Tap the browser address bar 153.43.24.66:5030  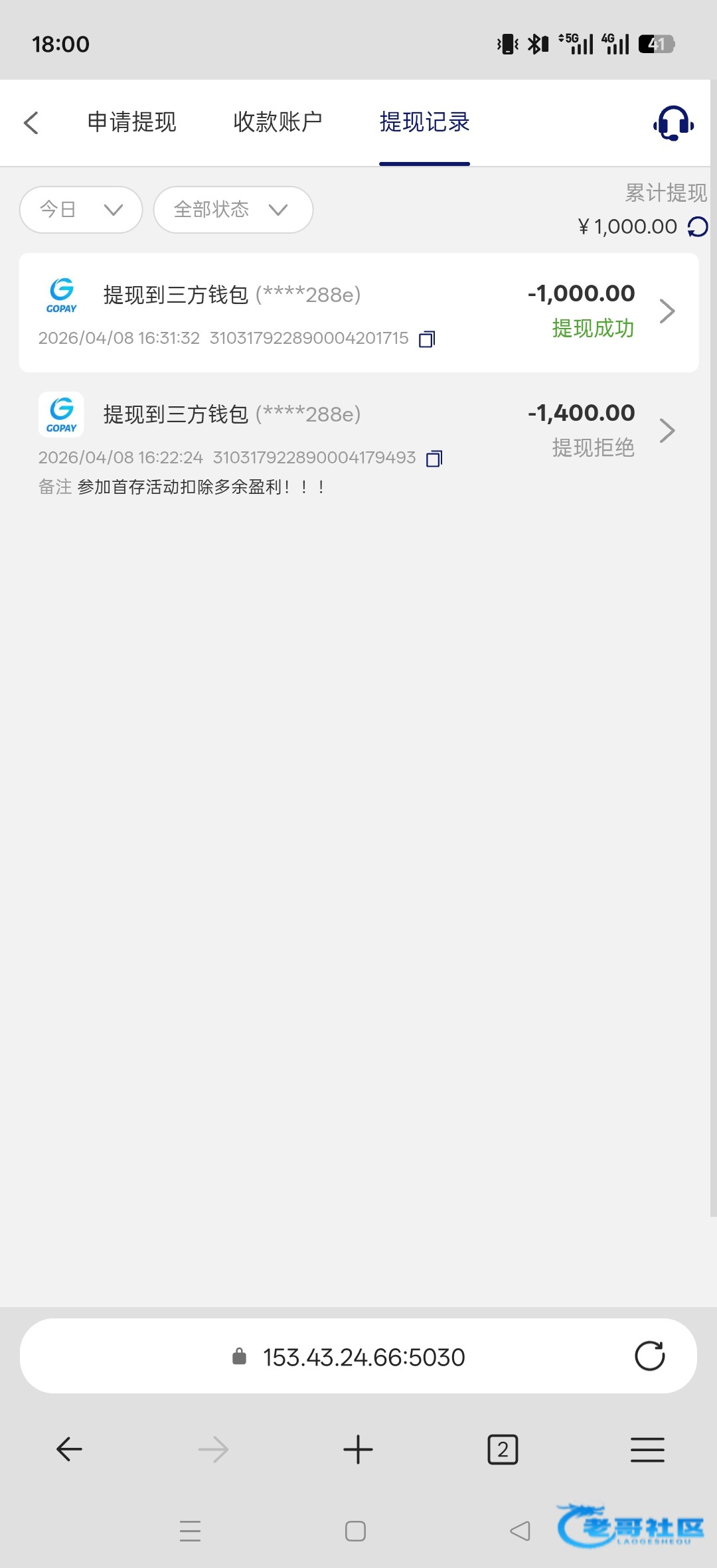[363, 1357]
